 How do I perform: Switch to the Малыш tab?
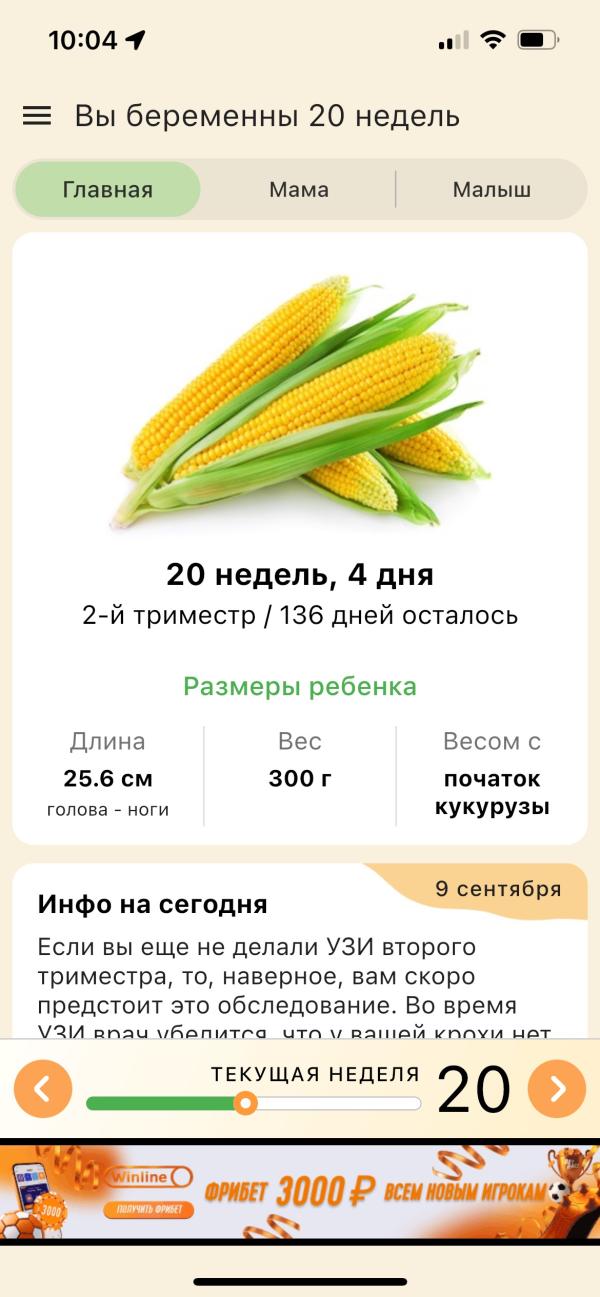[491, 190]
